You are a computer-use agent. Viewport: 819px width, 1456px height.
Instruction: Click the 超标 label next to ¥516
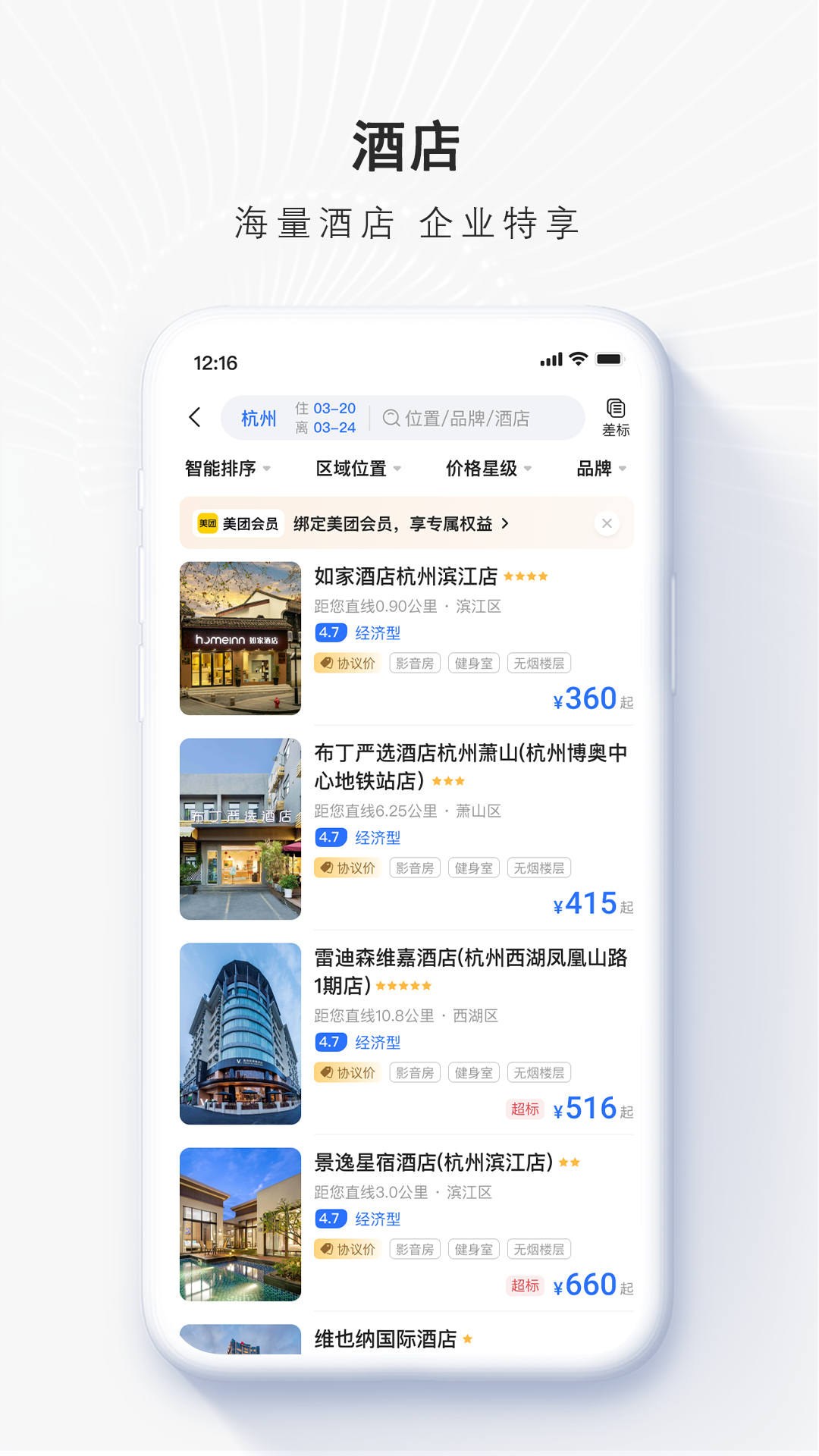click(x=526, y=1109)
